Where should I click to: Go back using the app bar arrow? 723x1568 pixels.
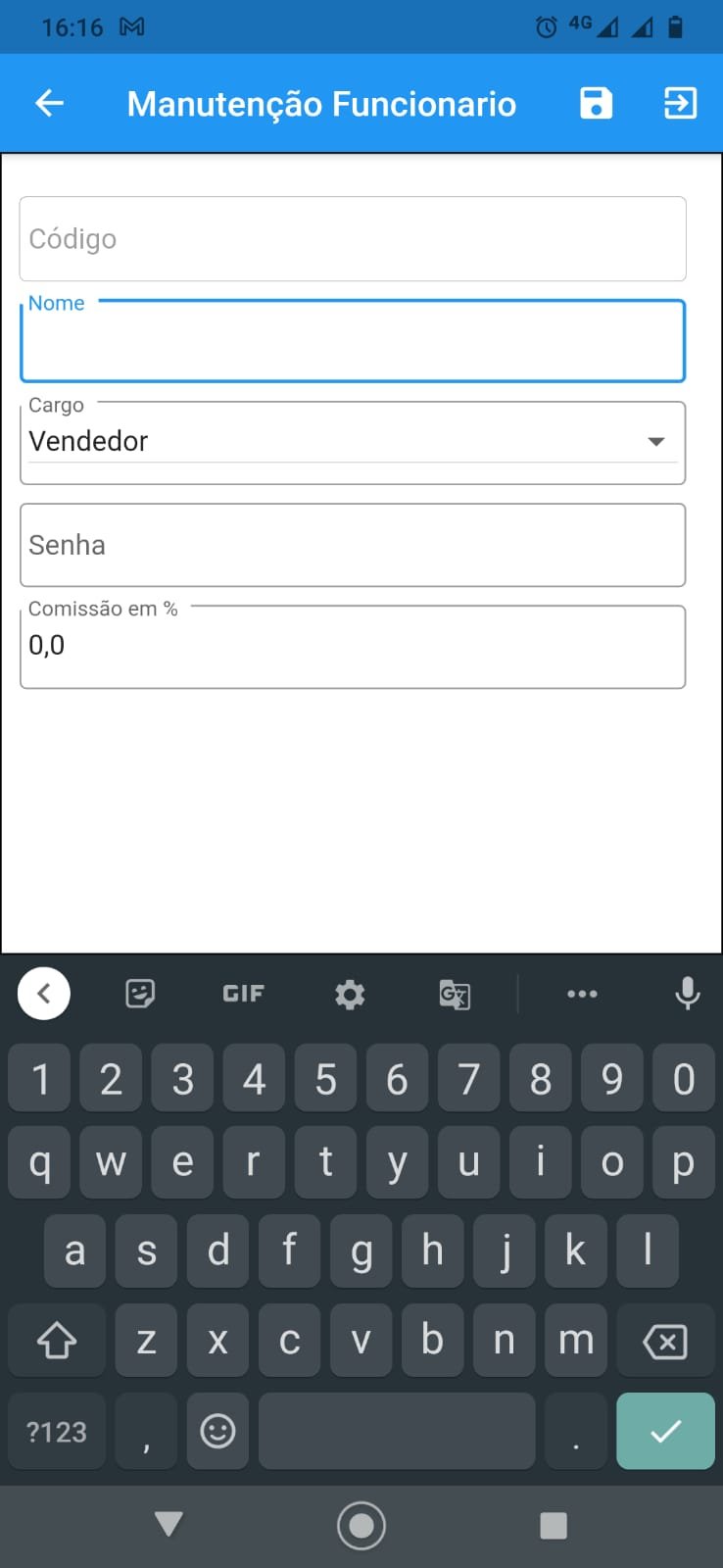[x=49, y=103]
